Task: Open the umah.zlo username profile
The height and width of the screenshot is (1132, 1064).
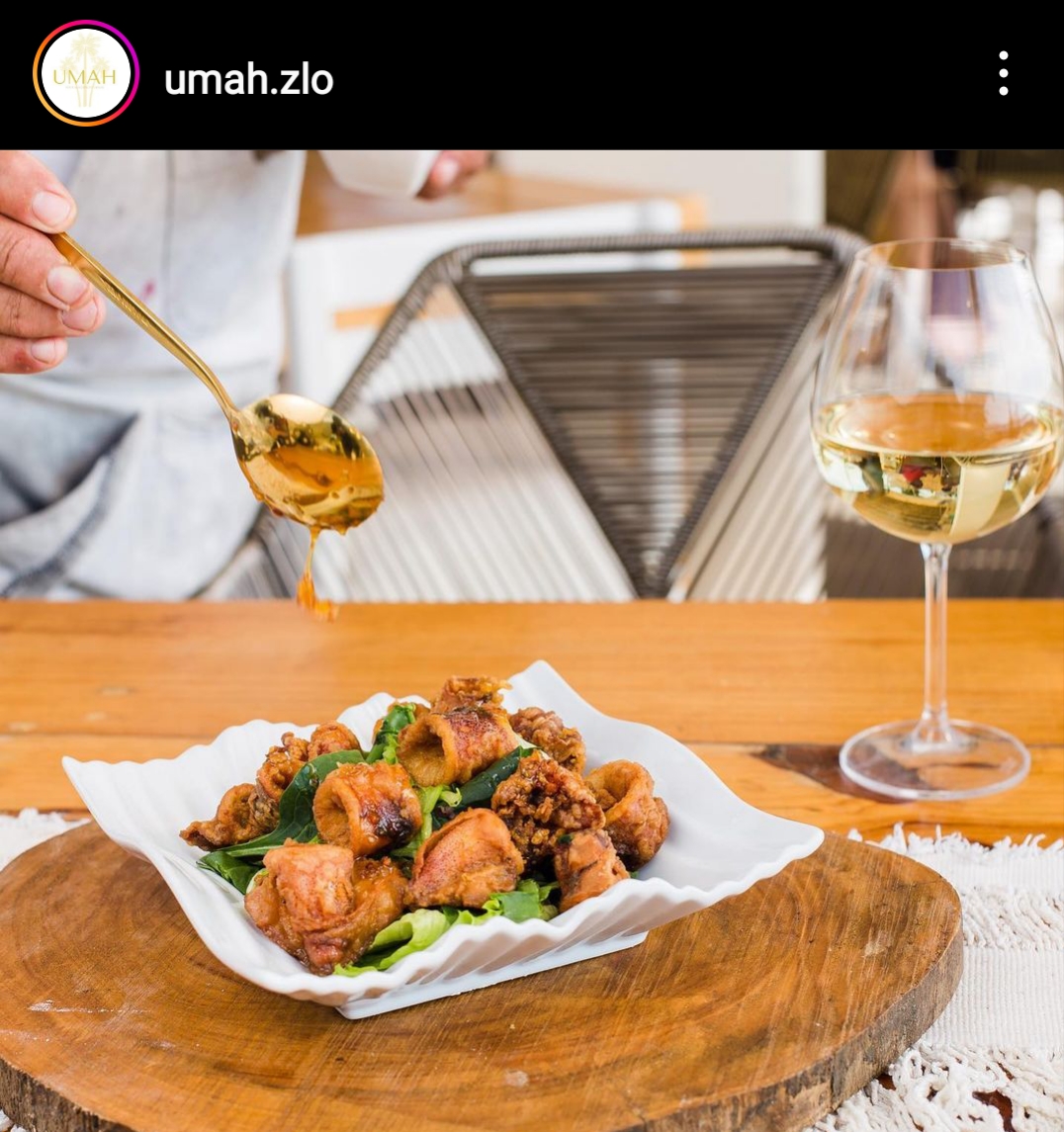Action: click(248, 79)
